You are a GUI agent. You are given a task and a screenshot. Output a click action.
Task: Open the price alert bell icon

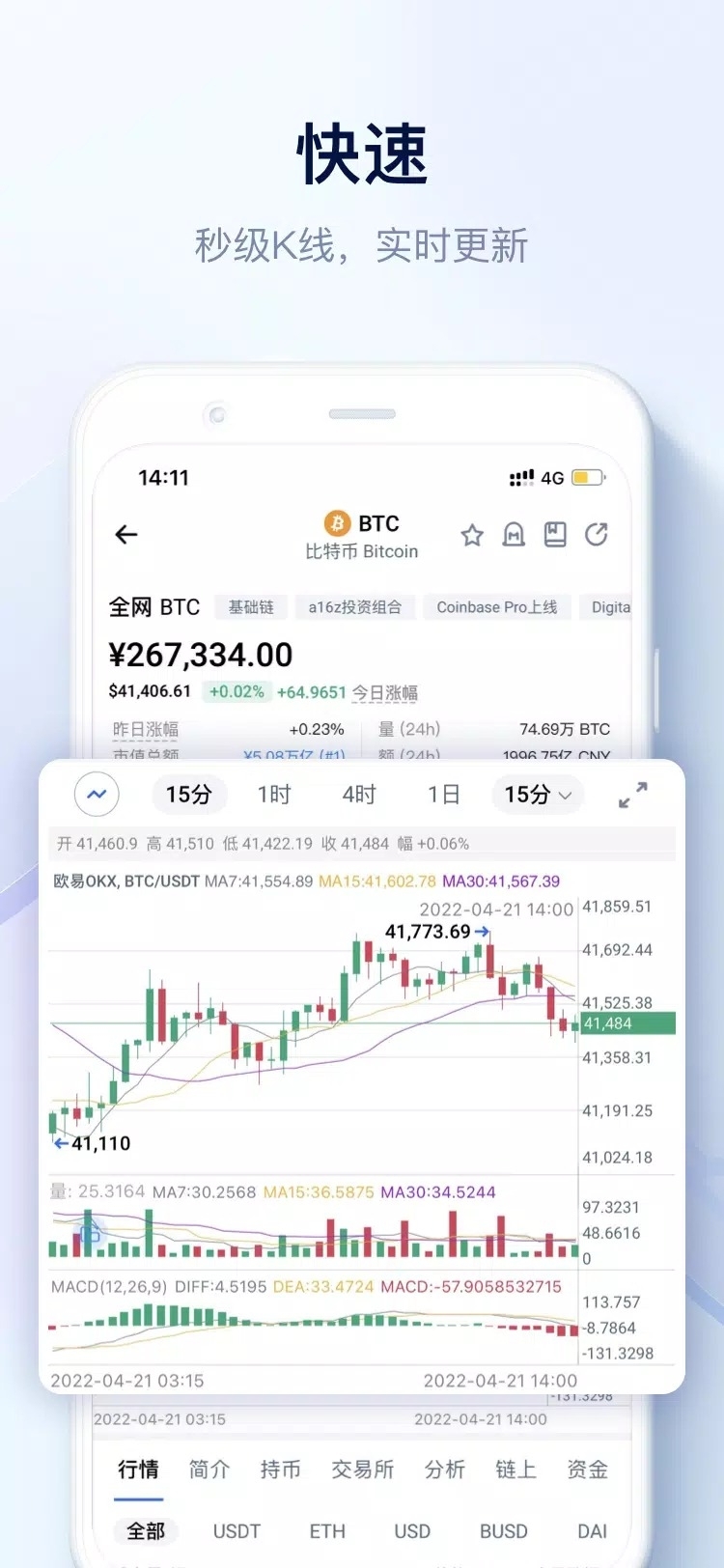tap(514, 535)
